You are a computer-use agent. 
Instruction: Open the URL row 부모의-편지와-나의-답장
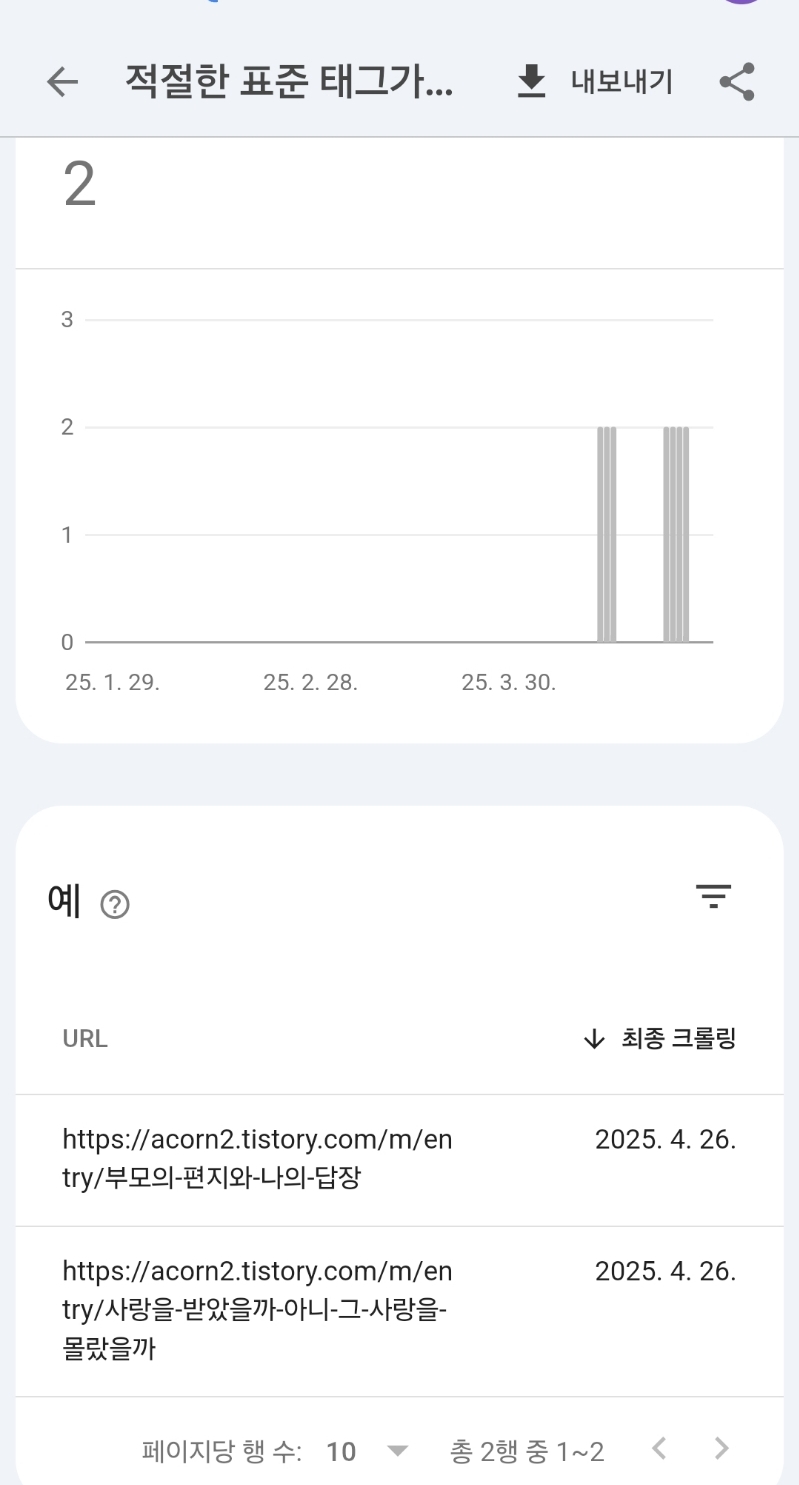(399, 1160)
